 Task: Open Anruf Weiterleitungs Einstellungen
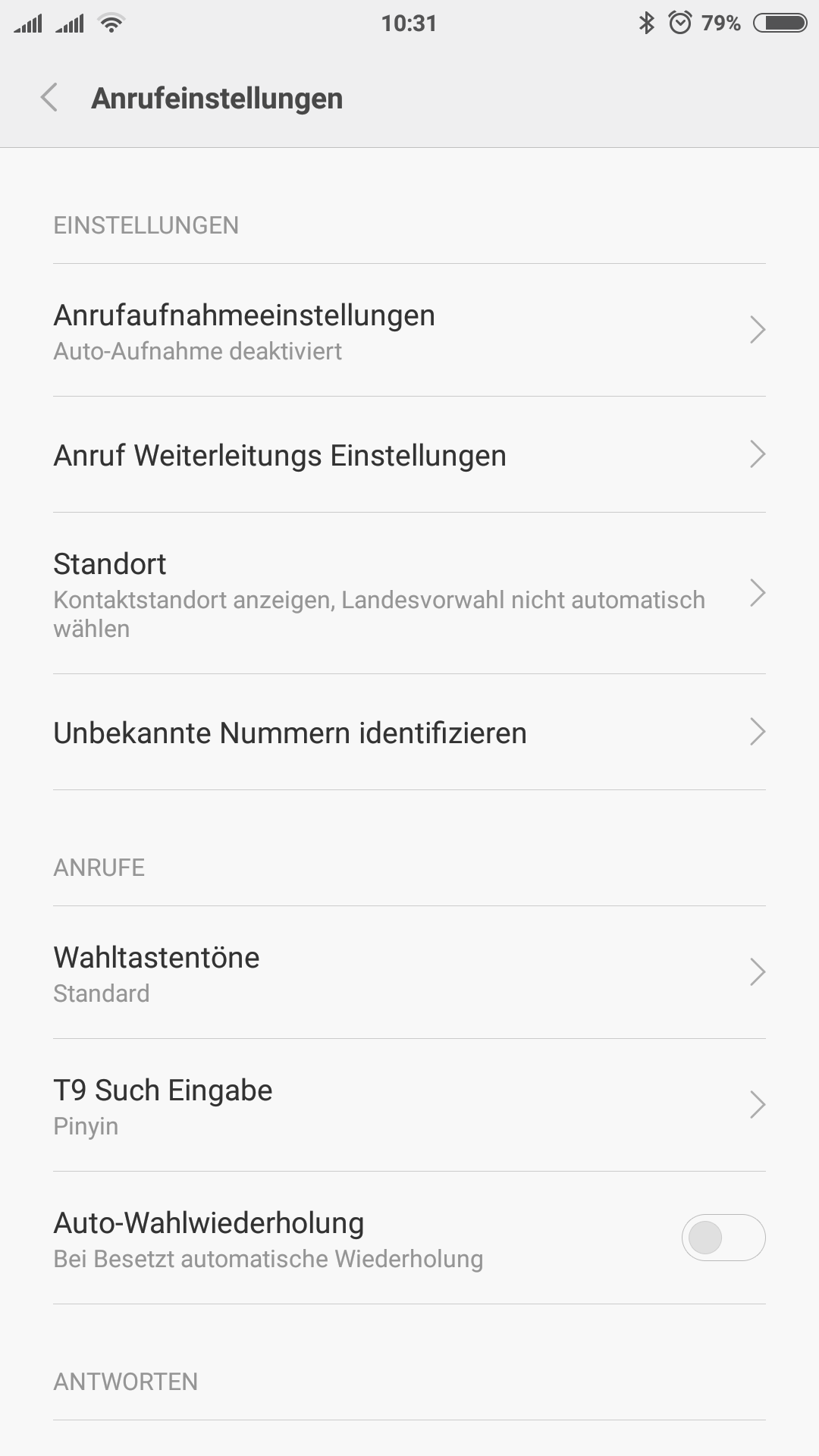tap(409, 455)
